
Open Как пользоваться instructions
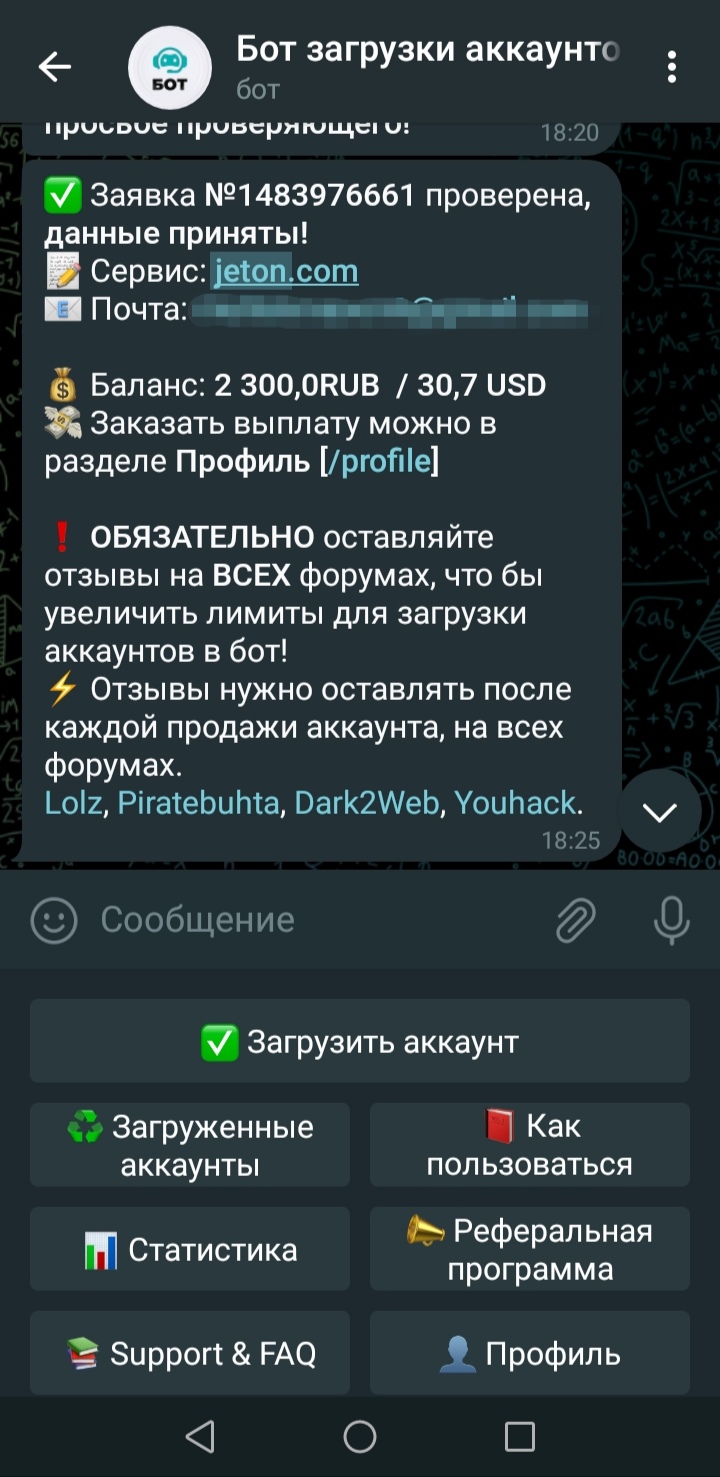tap(530, 1146)
